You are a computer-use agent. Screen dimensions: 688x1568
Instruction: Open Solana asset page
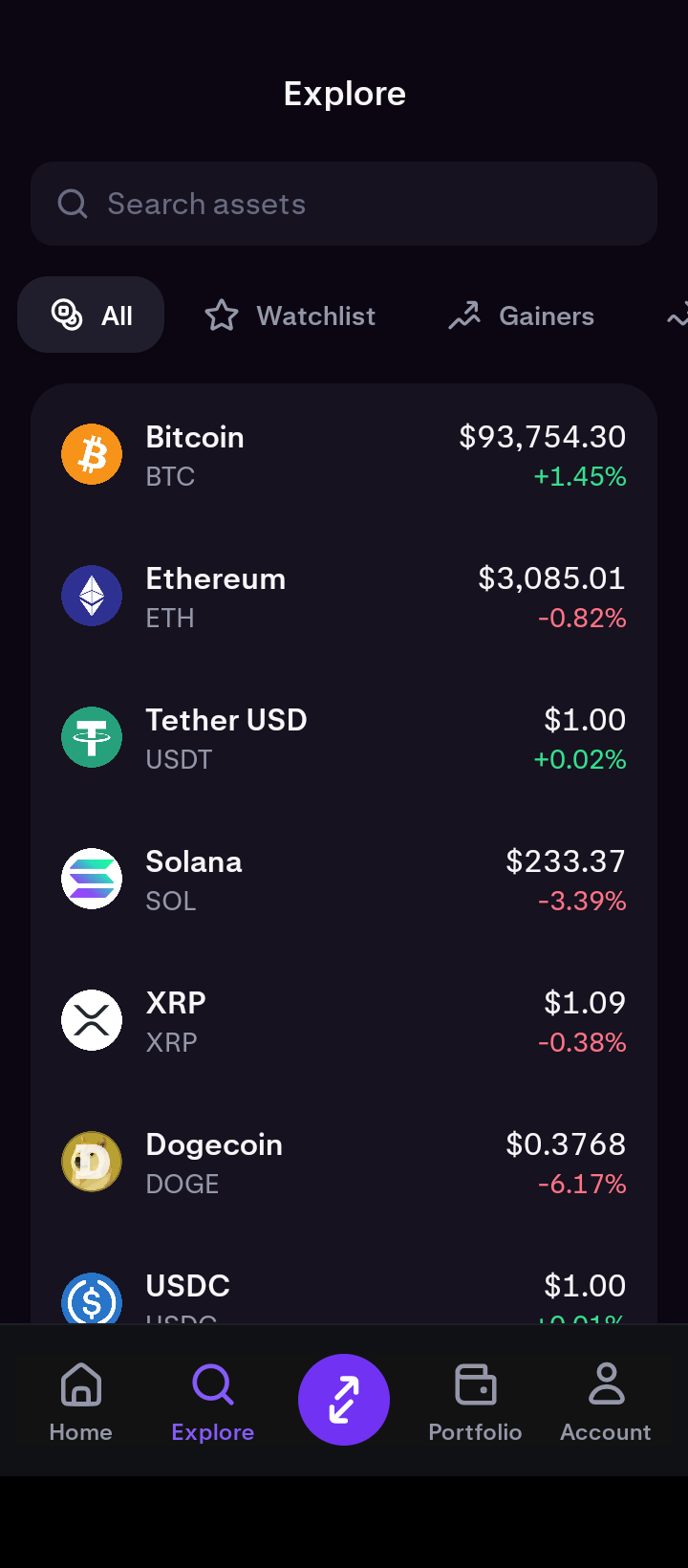(x=344, y=880)
